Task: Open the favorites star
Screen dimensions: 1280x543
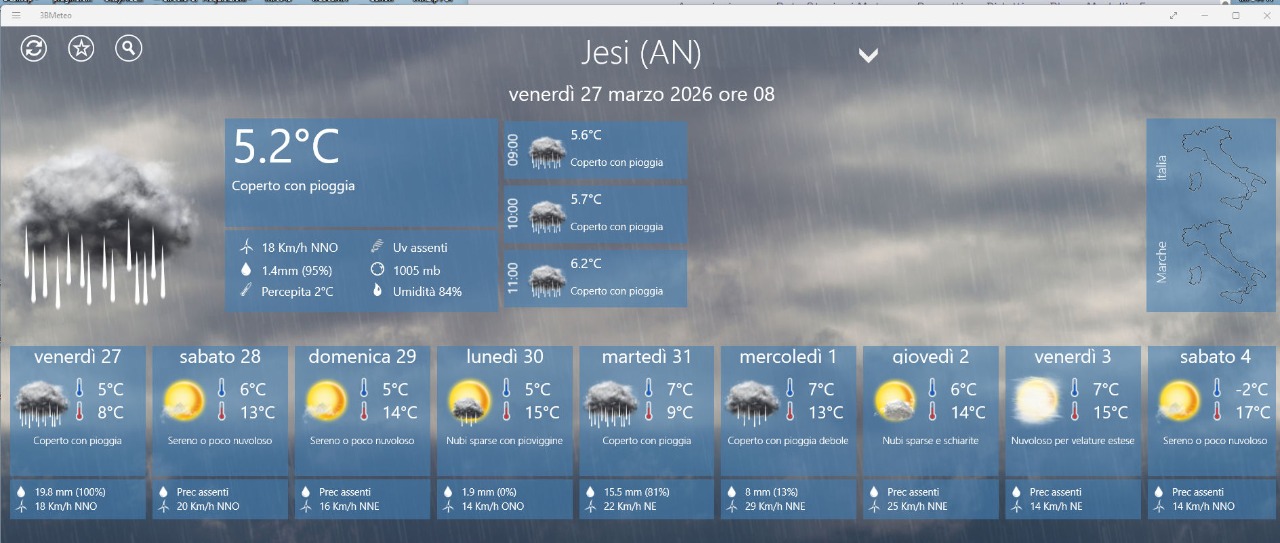Action: point(81,48)
